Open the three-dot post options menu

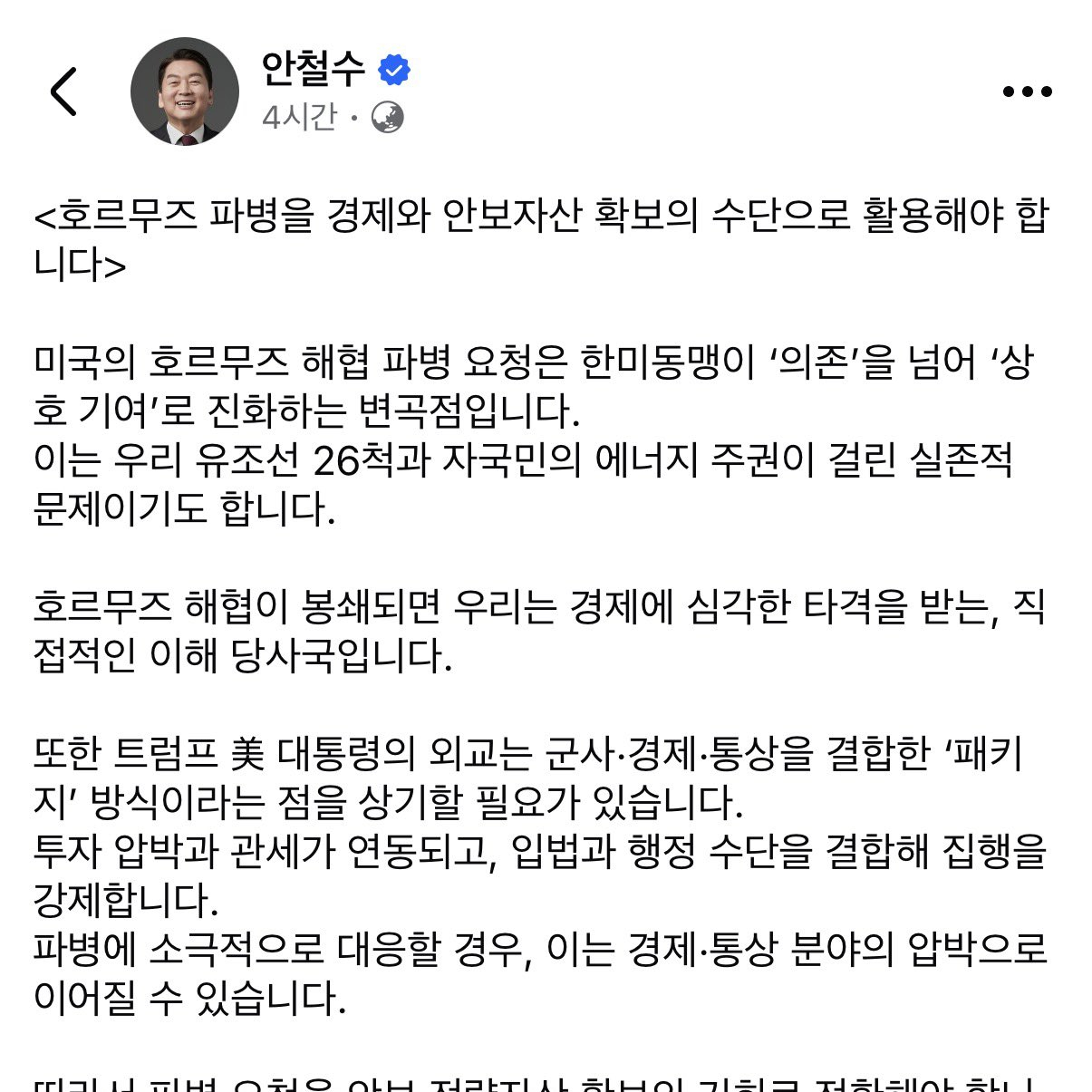1027,92
